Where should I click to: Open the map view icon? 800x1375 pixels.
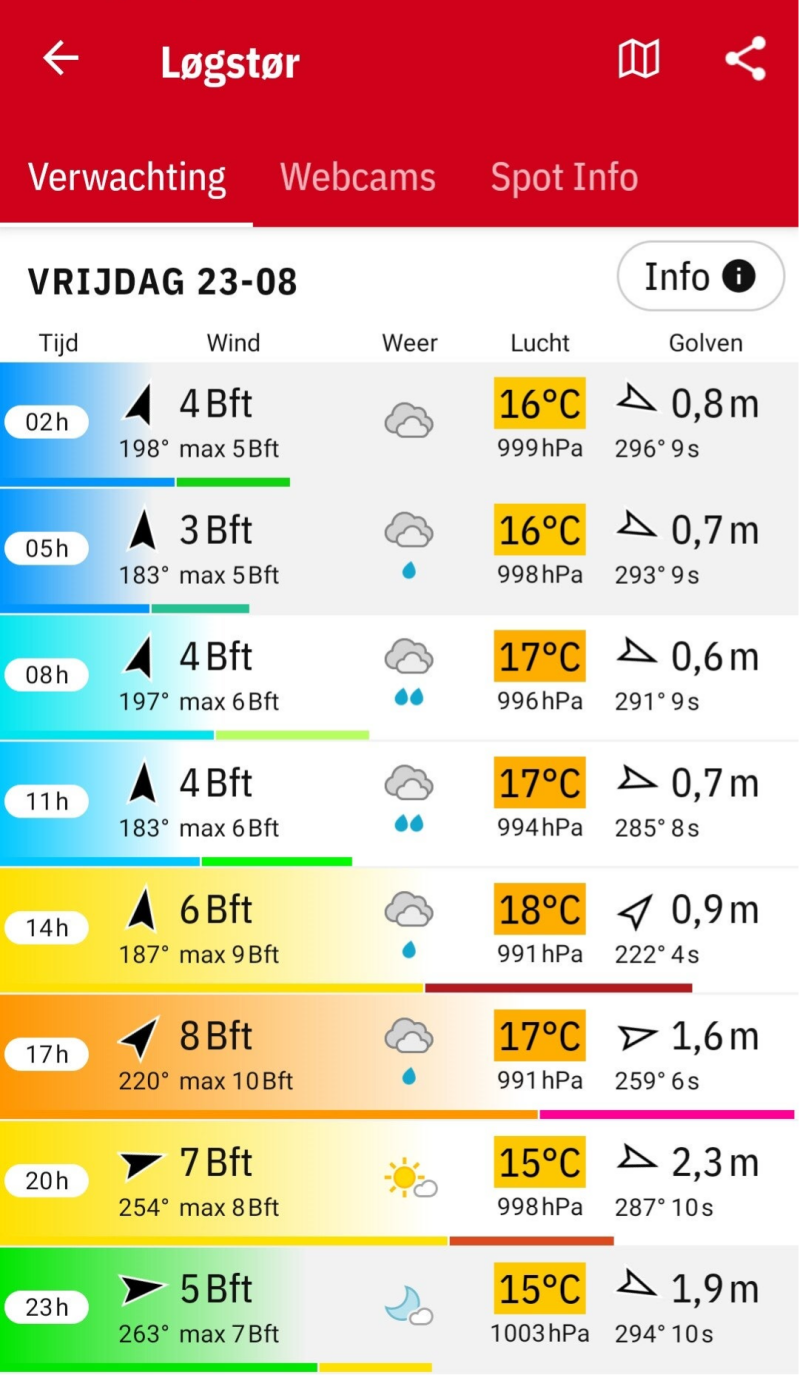pyautogui.click(x=638, y=60)
